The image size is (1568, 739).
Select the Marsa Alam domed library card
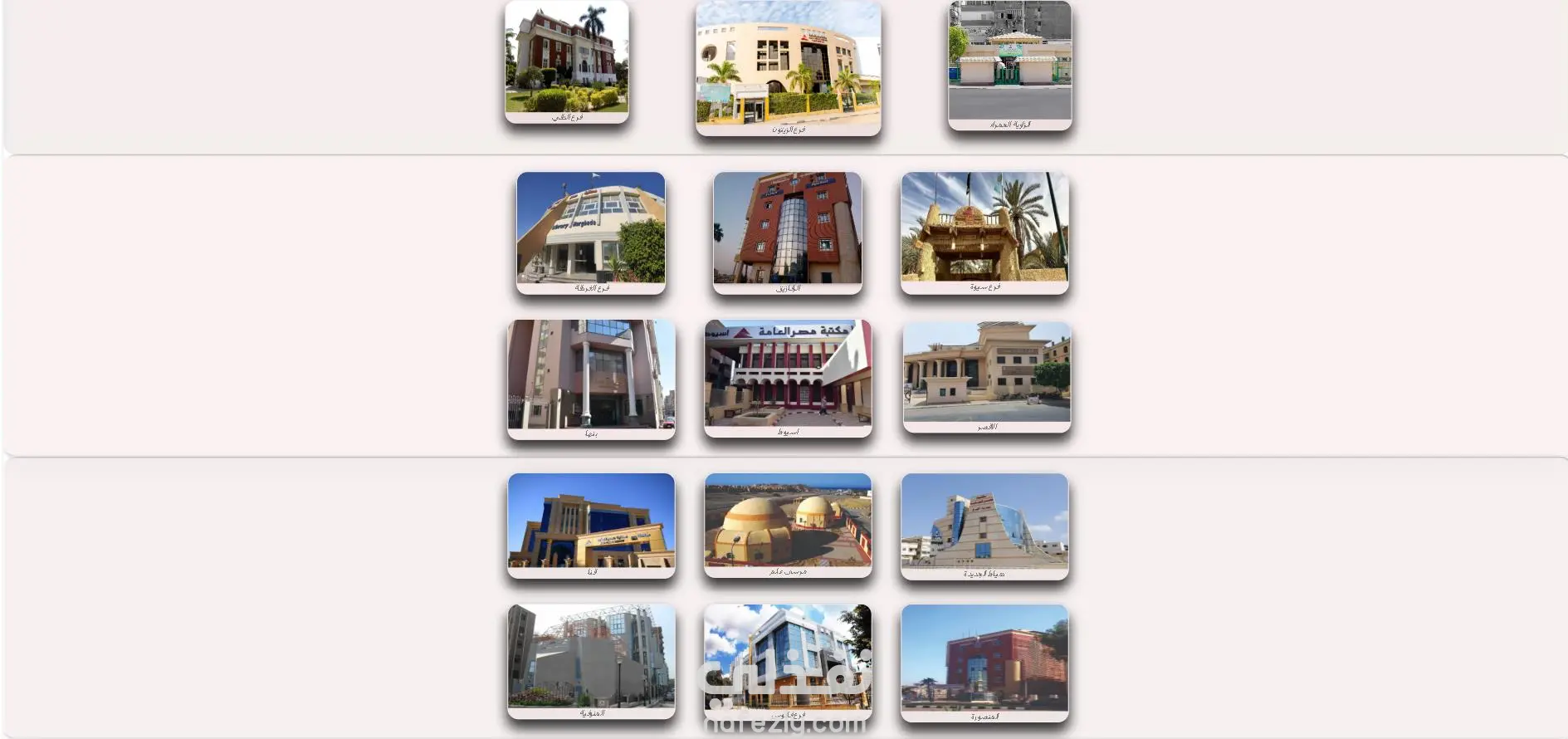(x=788, y=523)
